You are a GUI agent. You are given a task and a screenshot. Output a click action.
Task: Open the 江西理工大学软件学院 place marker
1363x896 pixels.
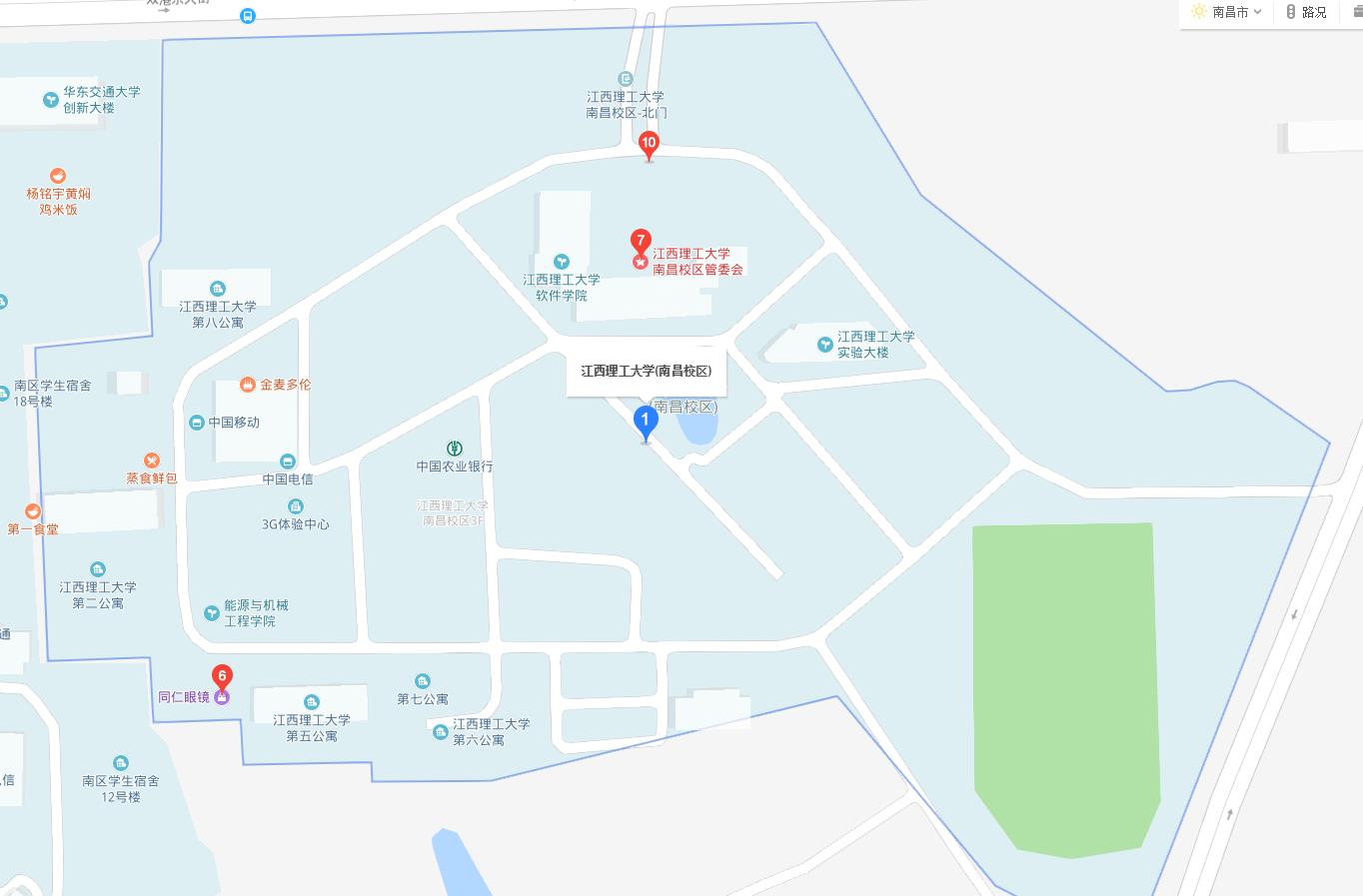pos(562,263)
